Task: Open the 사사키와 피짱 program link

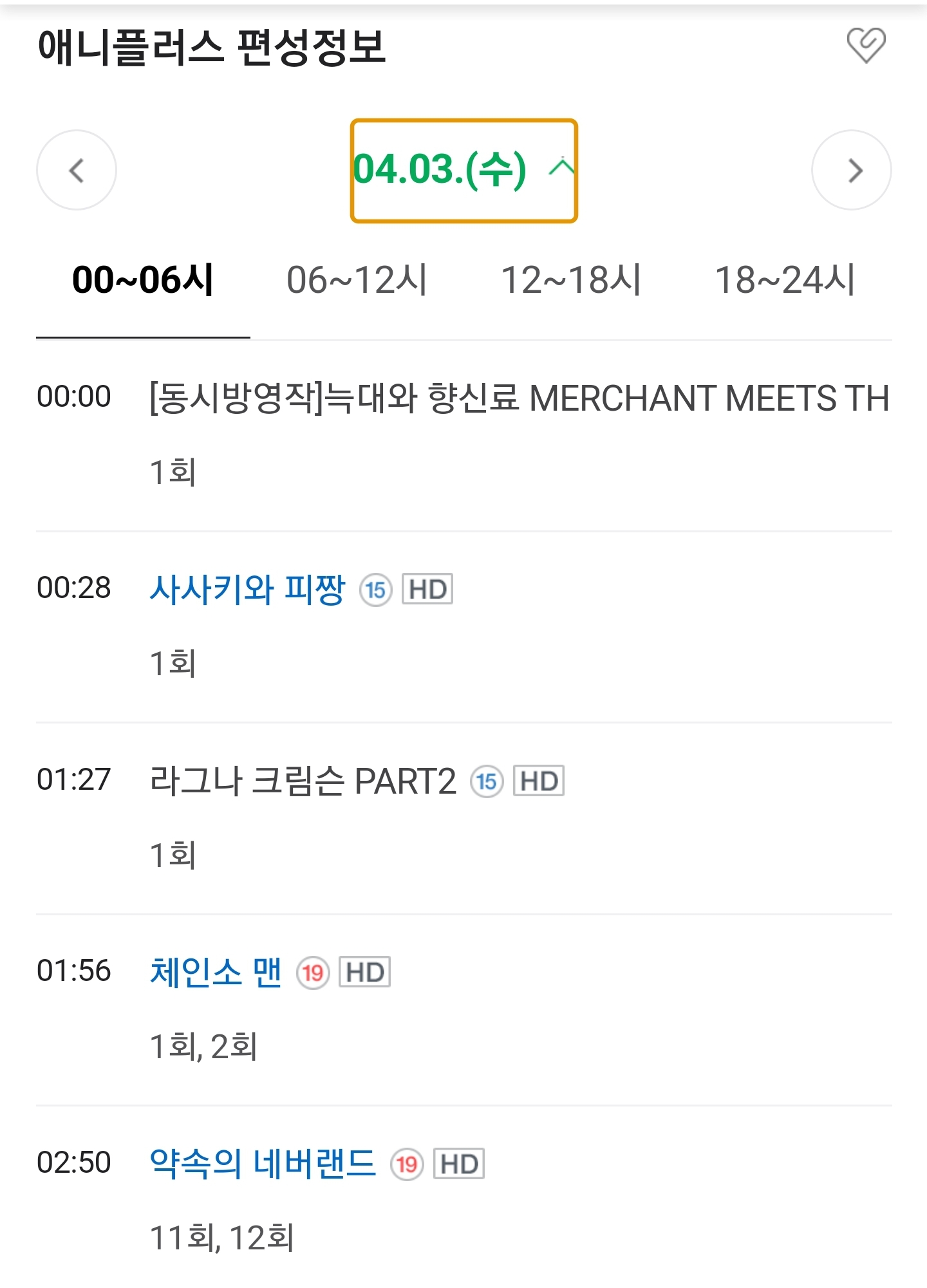Action: (247, 589)
